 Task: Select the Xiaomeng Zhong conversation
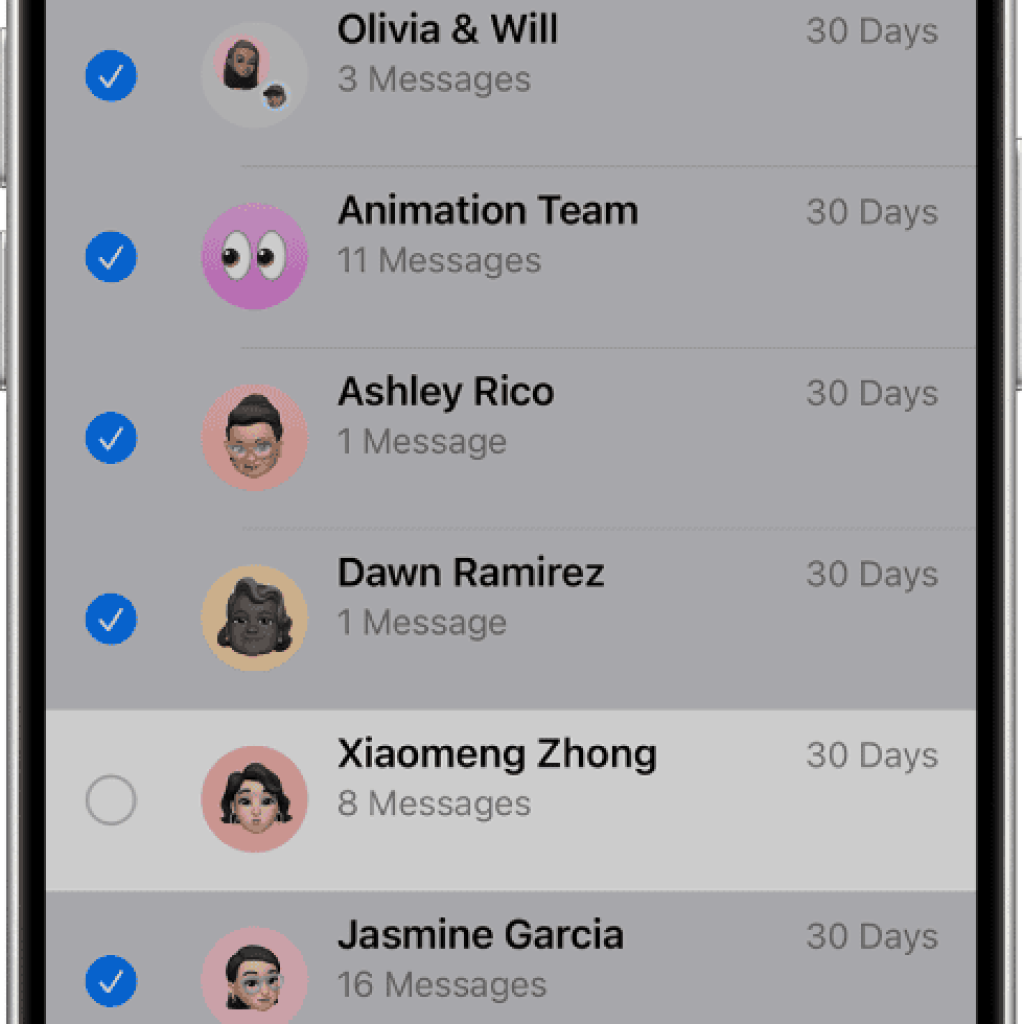pyautogui.click(x=111, y=800)
